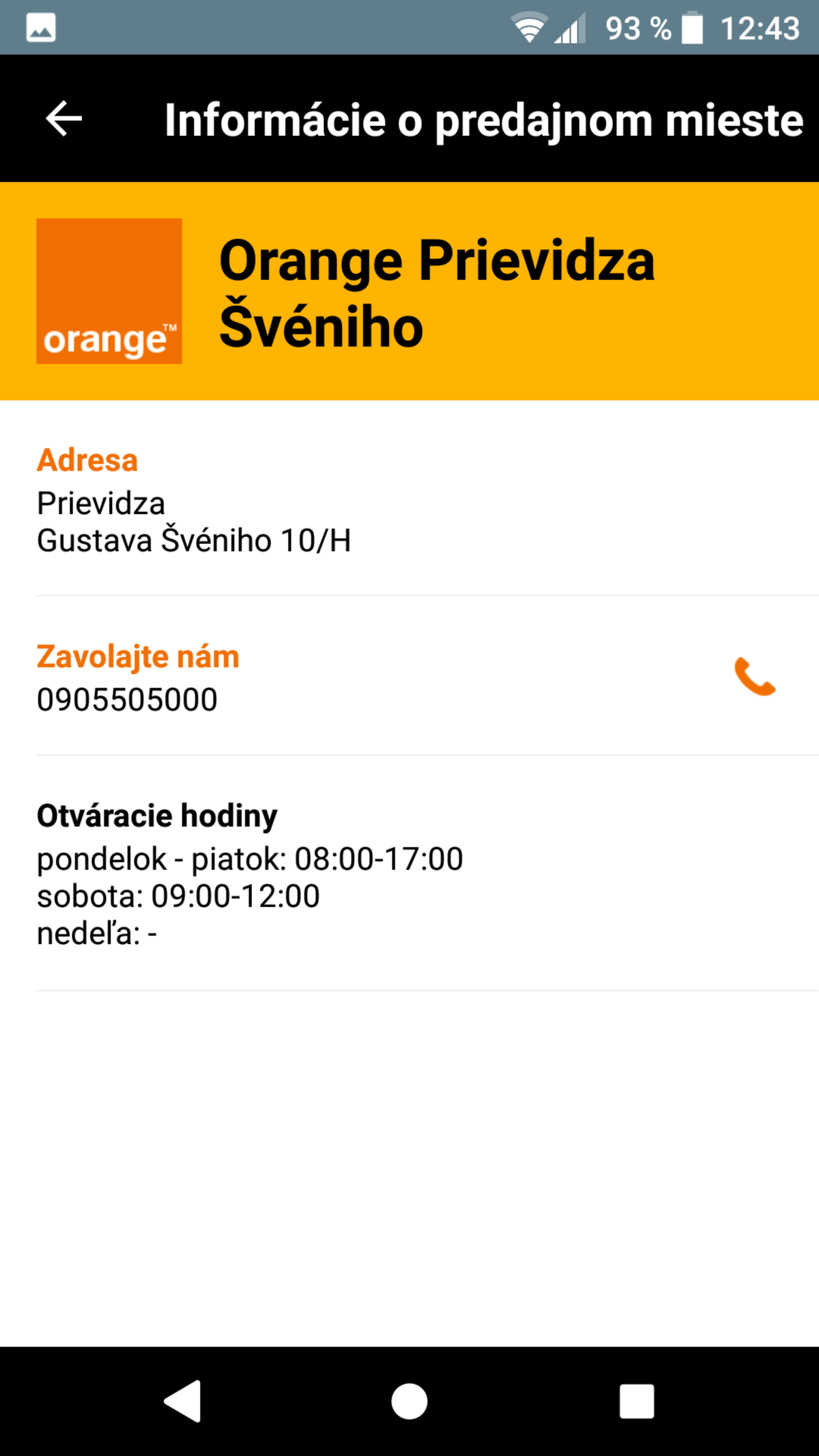The width and height of the screenshot is (819, 1456).
Task: Call the store using the phone icon
Action: (755, 676)
